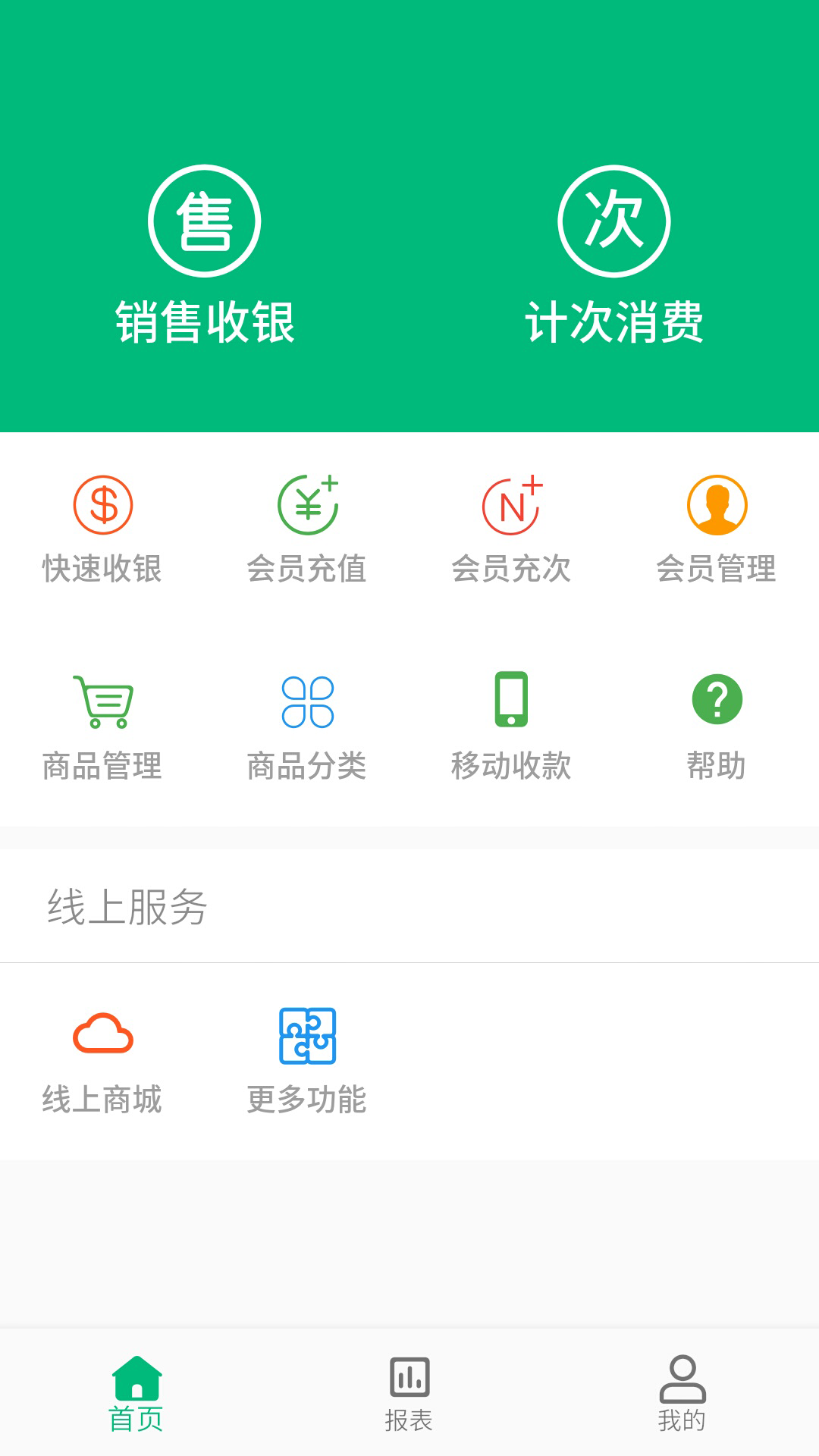Open 线上商城 online mall
The width and height of the screenshot is (819, 1456).
[102, 1062]
